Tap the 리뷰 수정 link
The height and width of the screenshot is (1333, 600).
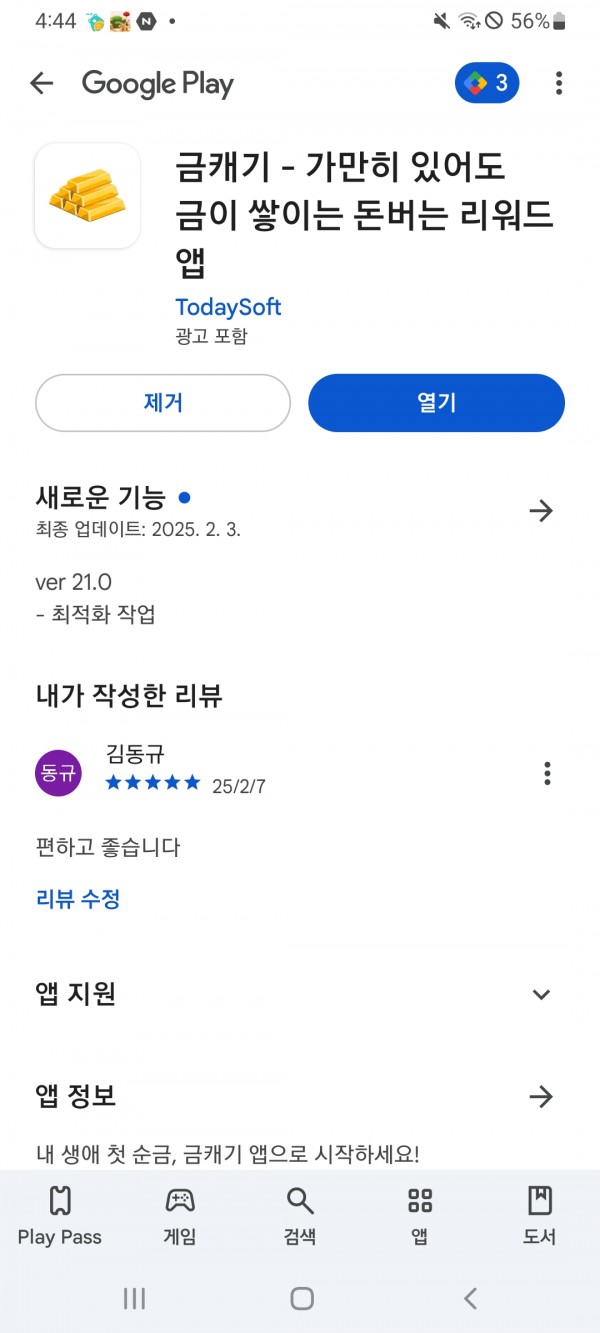(x=78, y=899)
